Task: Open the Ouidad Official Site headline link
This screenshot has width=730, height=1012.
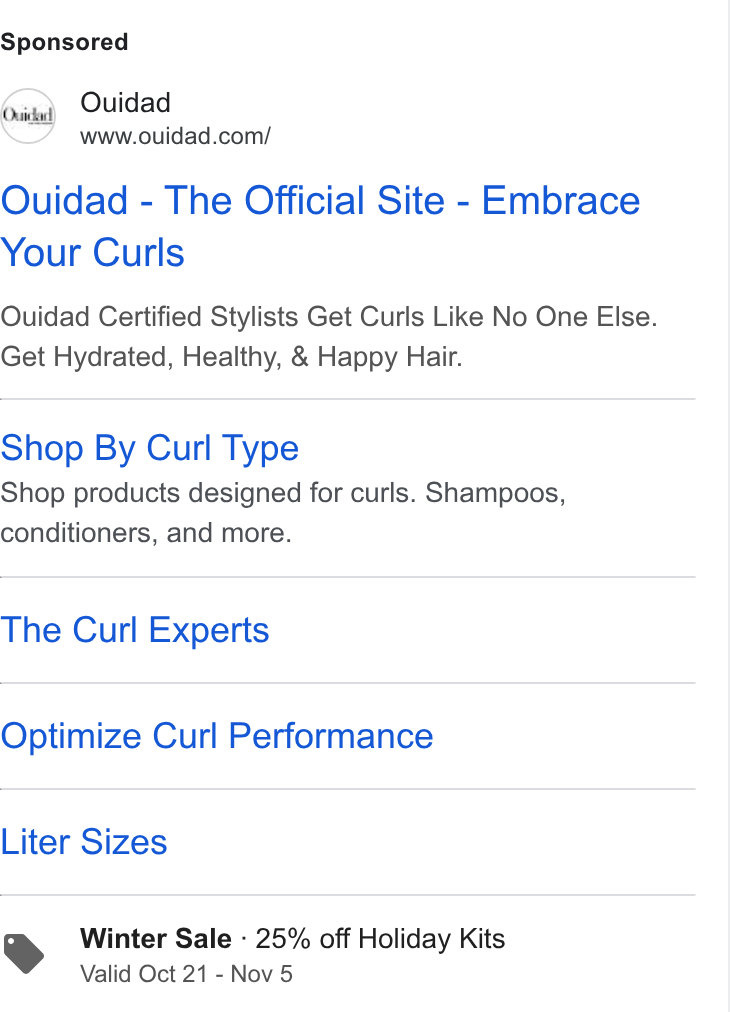Action: [320, 226]
